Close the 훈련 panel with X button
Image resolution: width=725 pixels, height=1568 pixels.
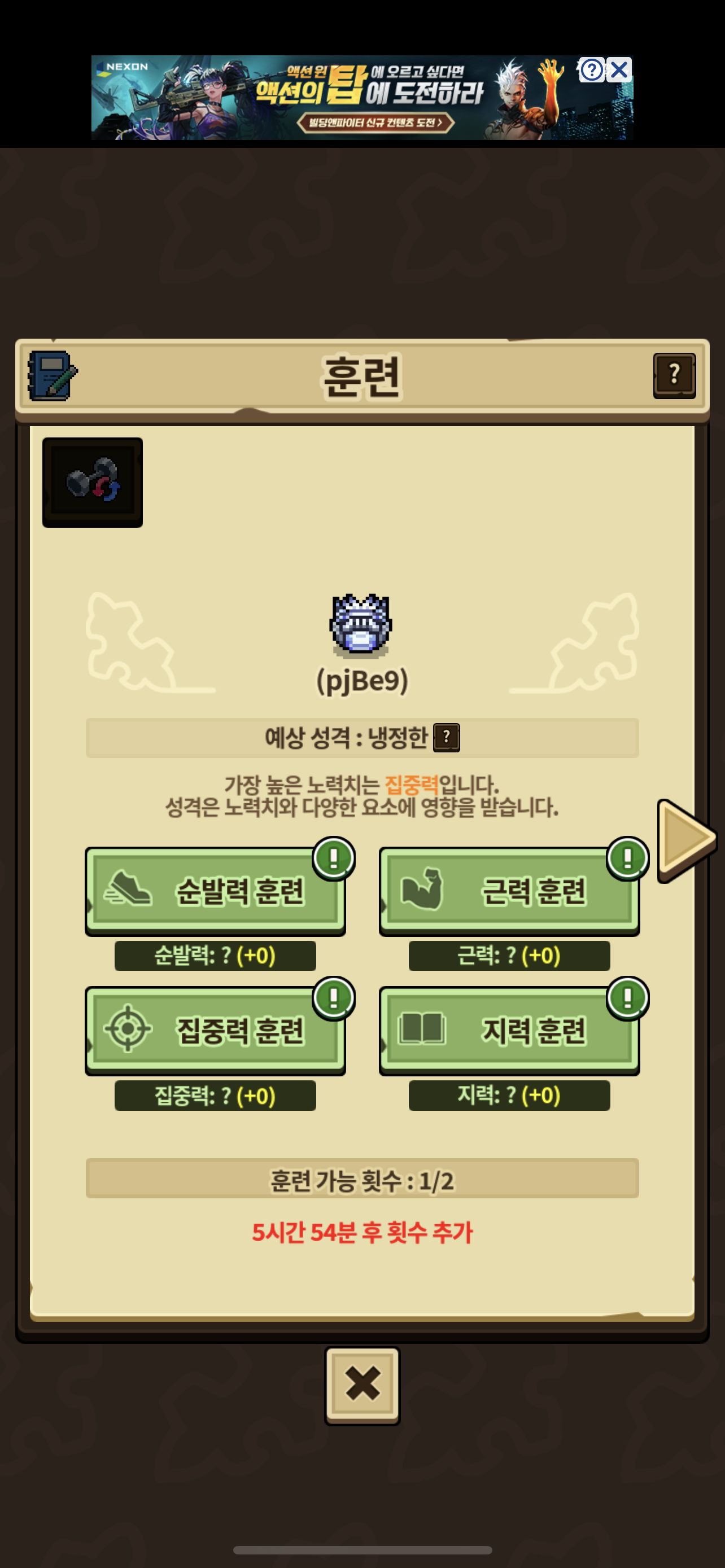[362, 1385]
